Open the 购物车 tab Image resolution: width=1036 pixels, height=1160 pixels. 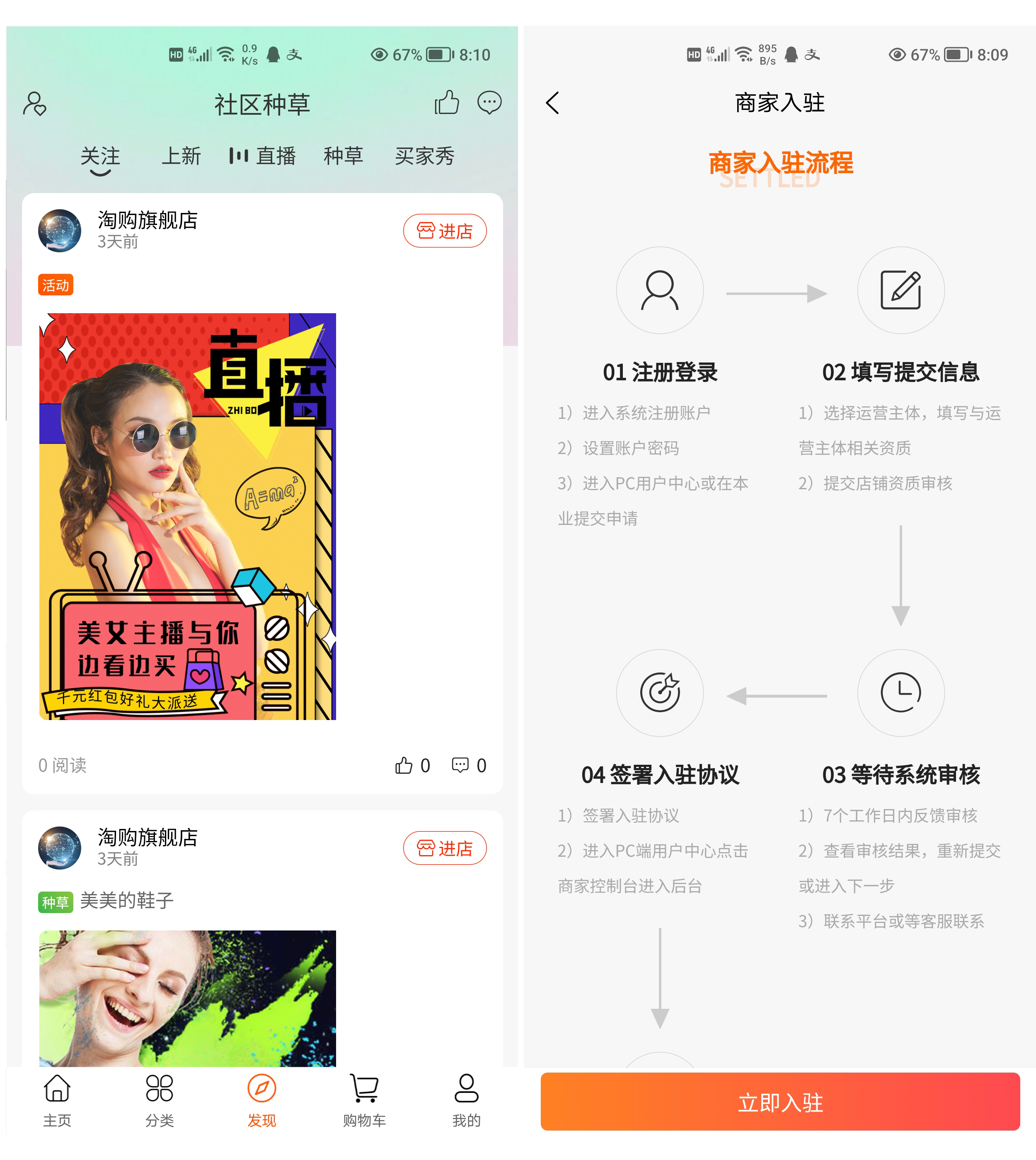(x=364, y=1100)
